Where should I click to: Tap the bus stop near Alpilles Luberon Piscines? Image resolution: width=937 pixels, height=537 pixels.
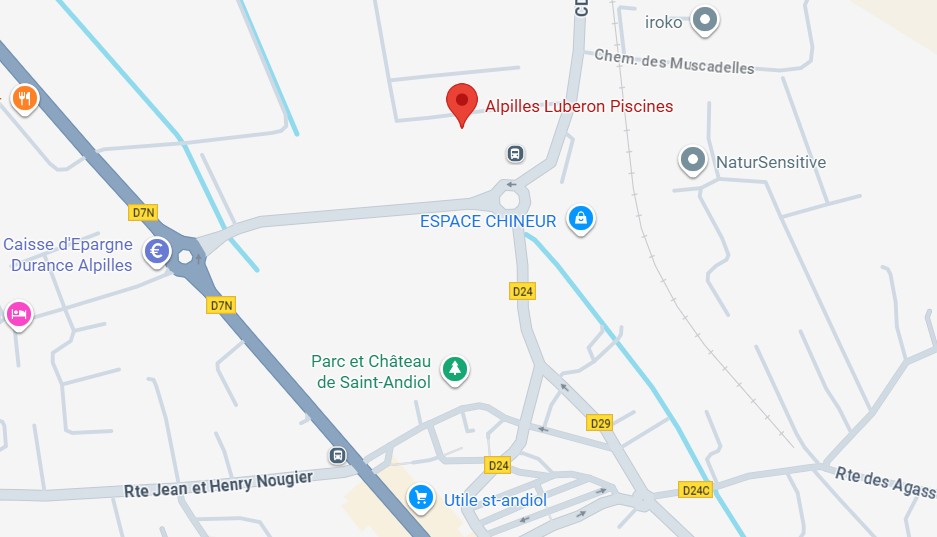514,154
